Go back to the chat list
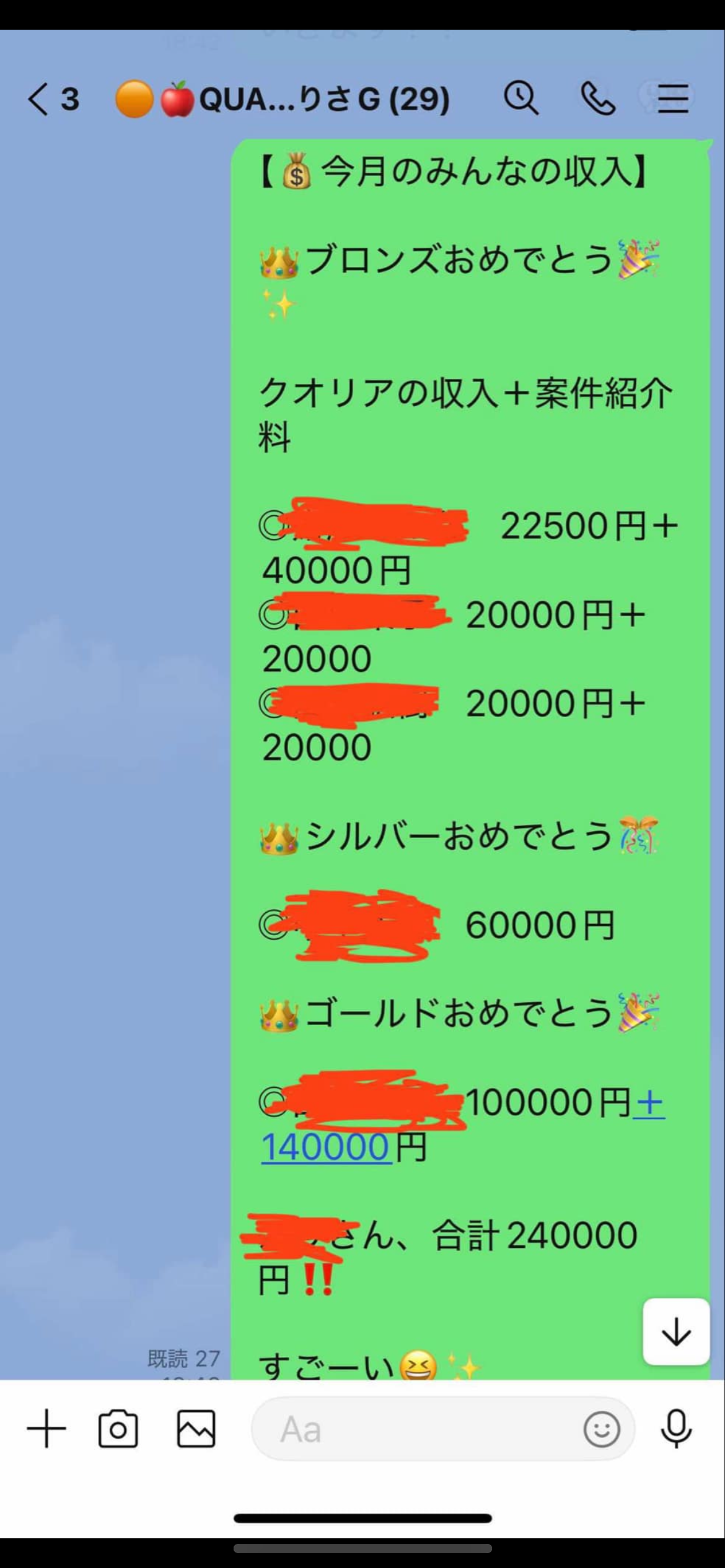725x1568 pixels. (x=38, y=99)
